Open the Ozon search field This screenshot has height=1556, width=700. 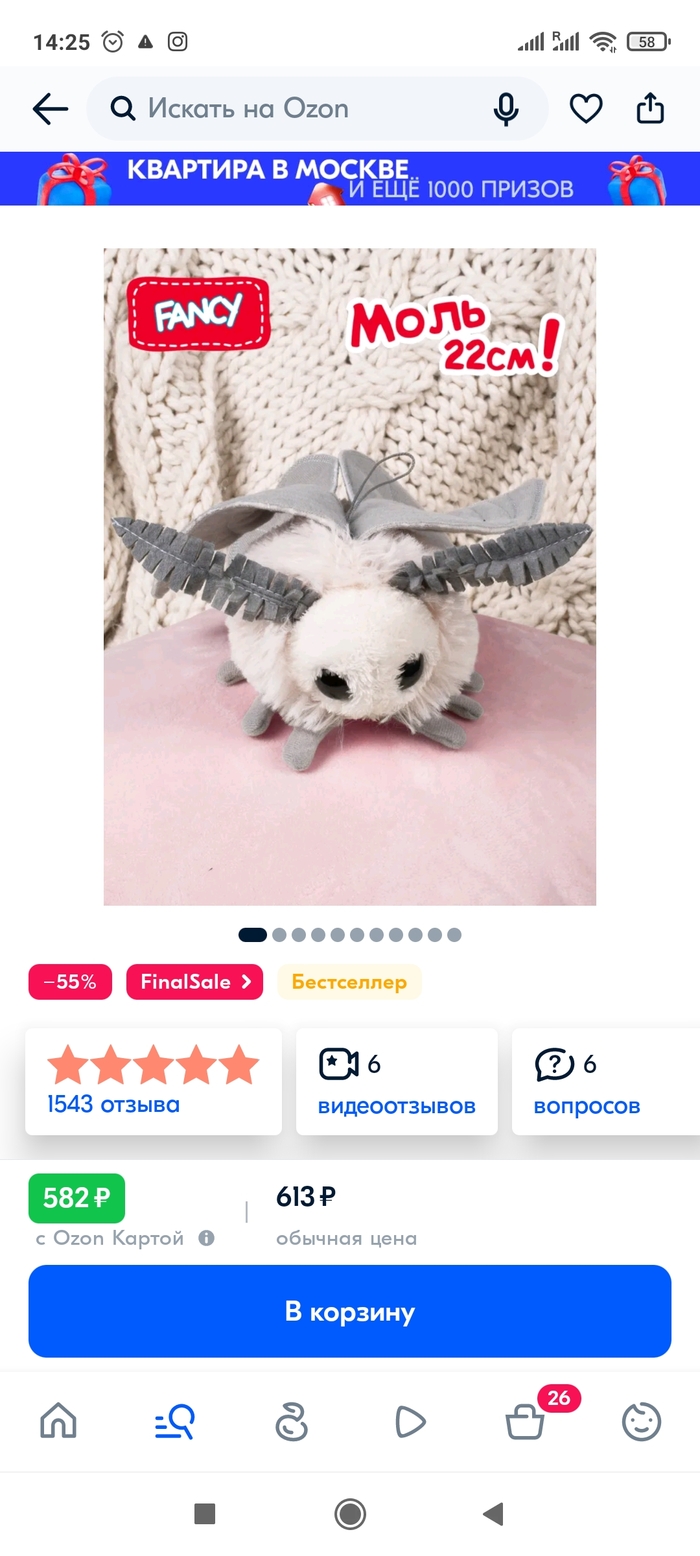pos(300,108)
